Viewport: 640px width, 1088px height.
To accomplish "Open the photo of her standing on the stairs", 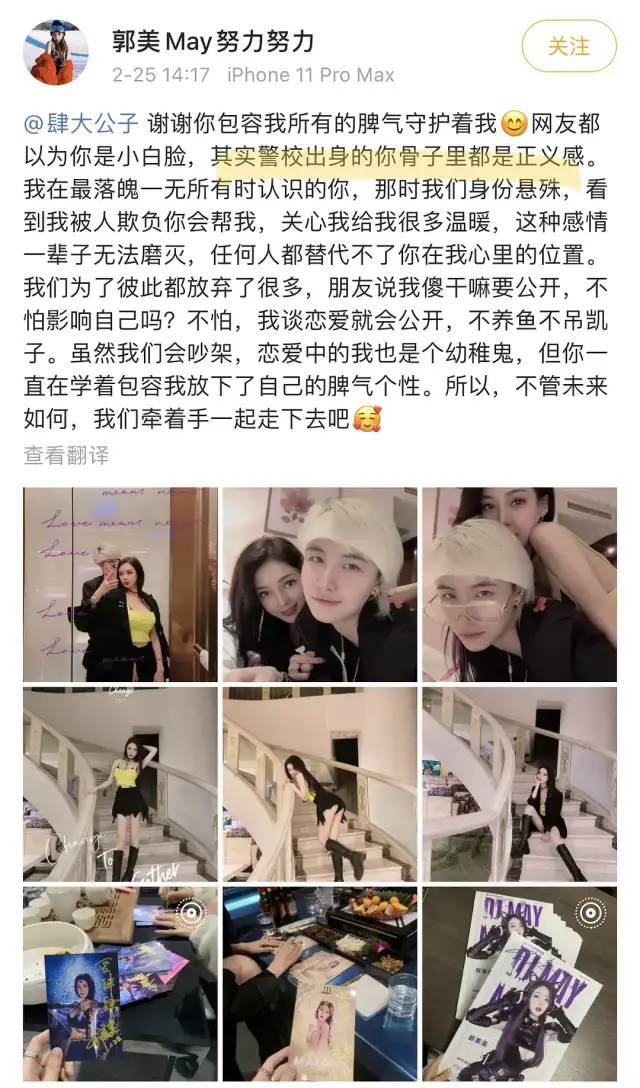I will [x=120, y=784].
